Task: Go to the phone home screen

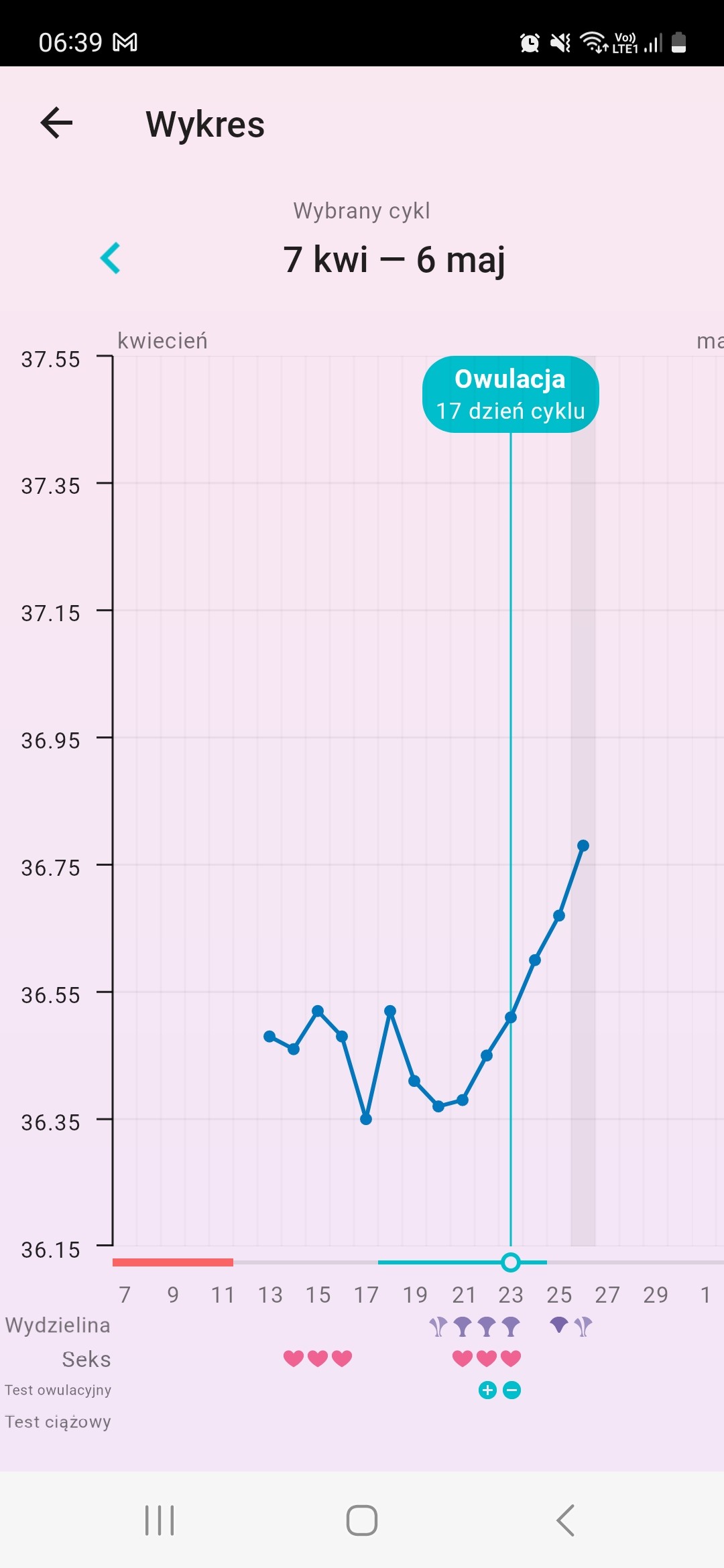Action: (x=362, y=1520)
